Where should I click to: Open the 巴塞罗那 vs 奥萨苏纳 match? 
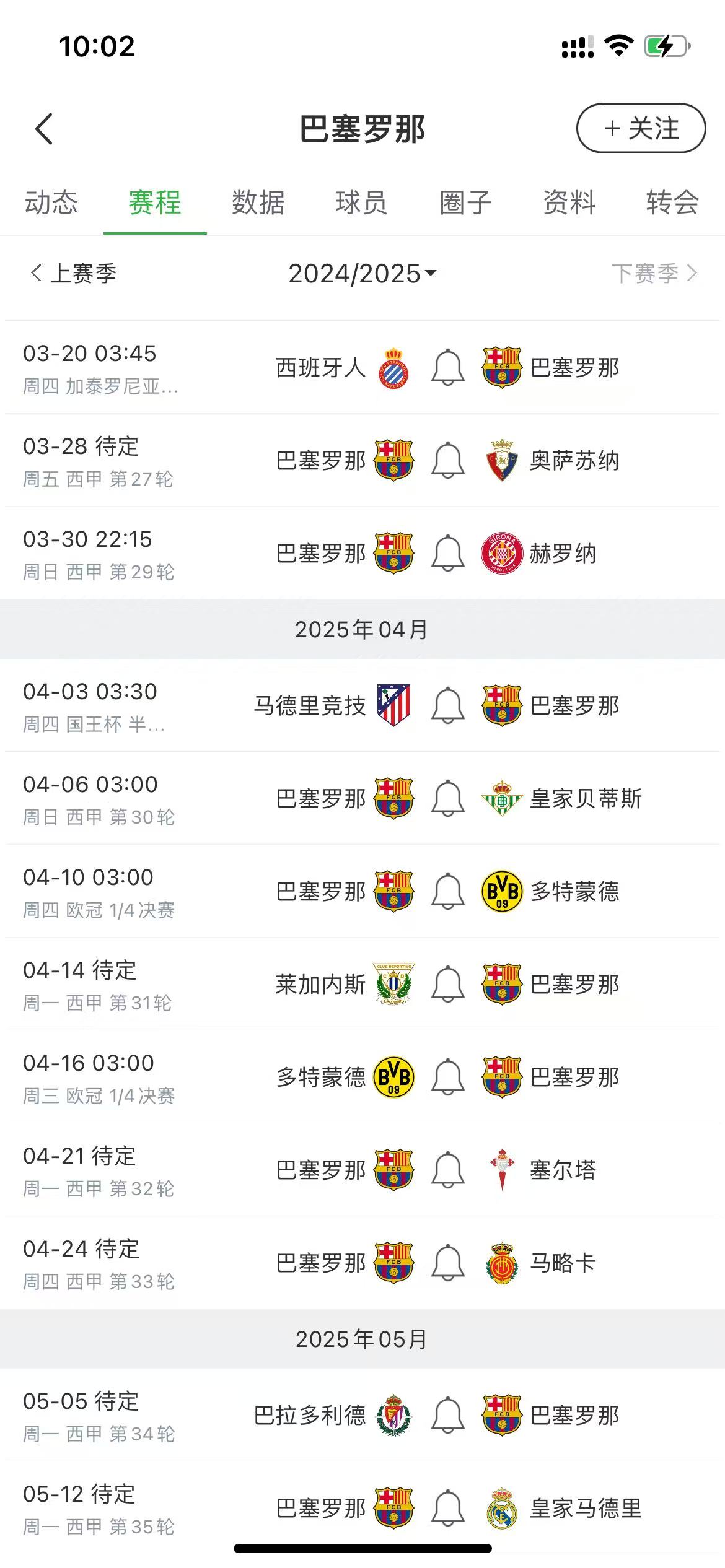[x=362, y=460]
